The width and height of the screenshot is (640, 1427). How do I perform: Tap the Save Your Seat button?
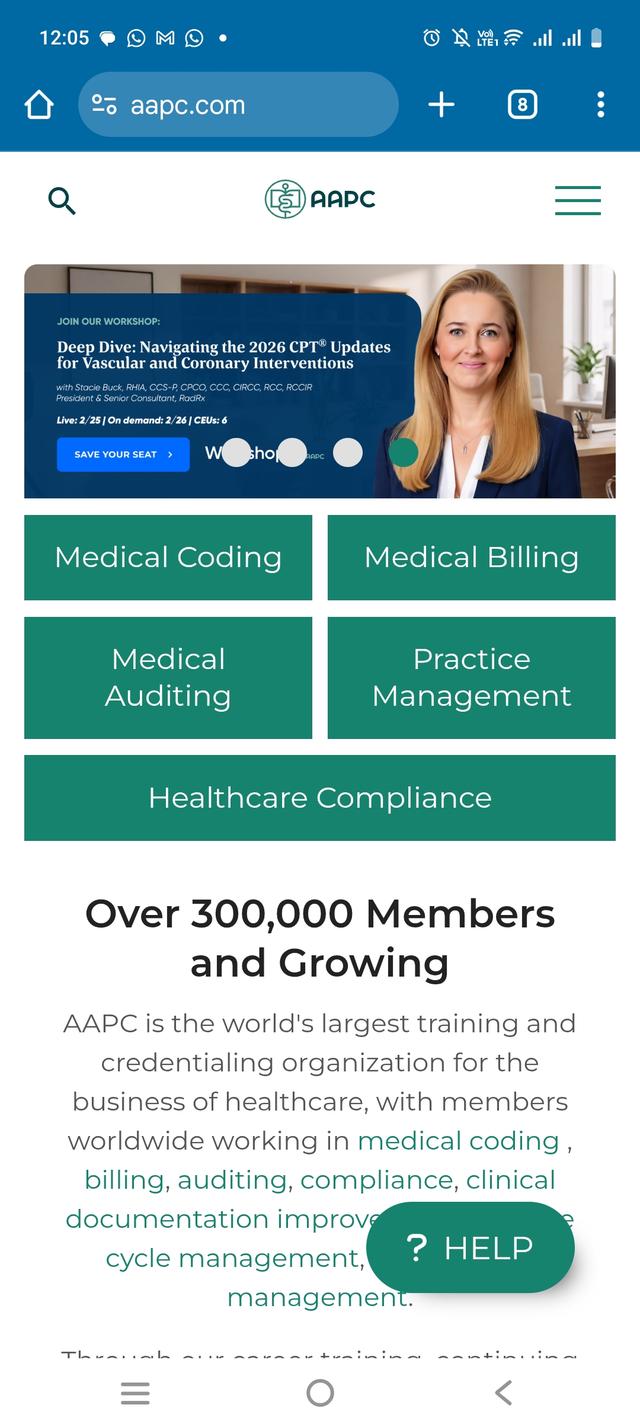(123, 454)
